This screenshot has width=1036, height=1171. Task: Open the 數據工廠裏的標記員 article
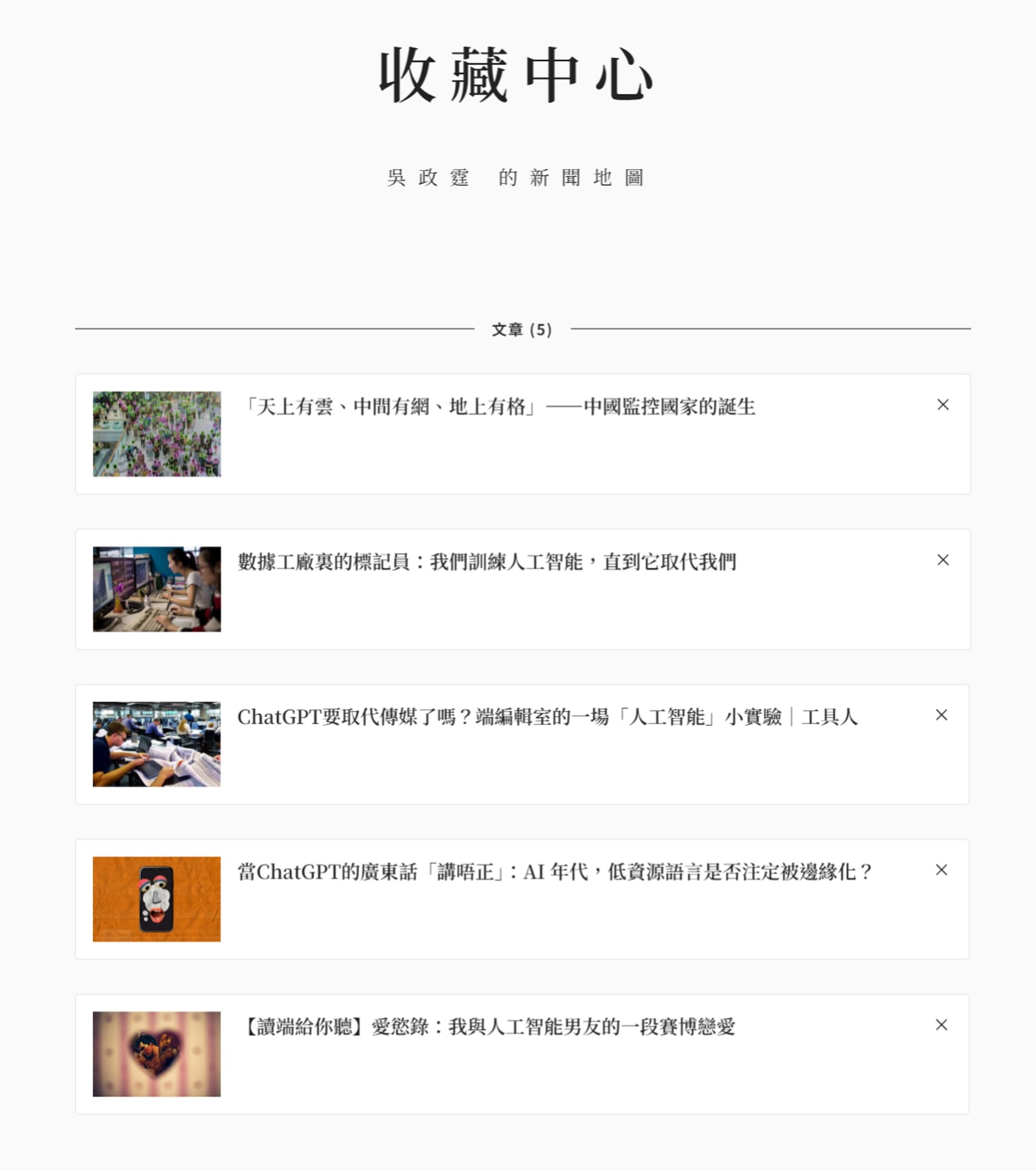487,562
